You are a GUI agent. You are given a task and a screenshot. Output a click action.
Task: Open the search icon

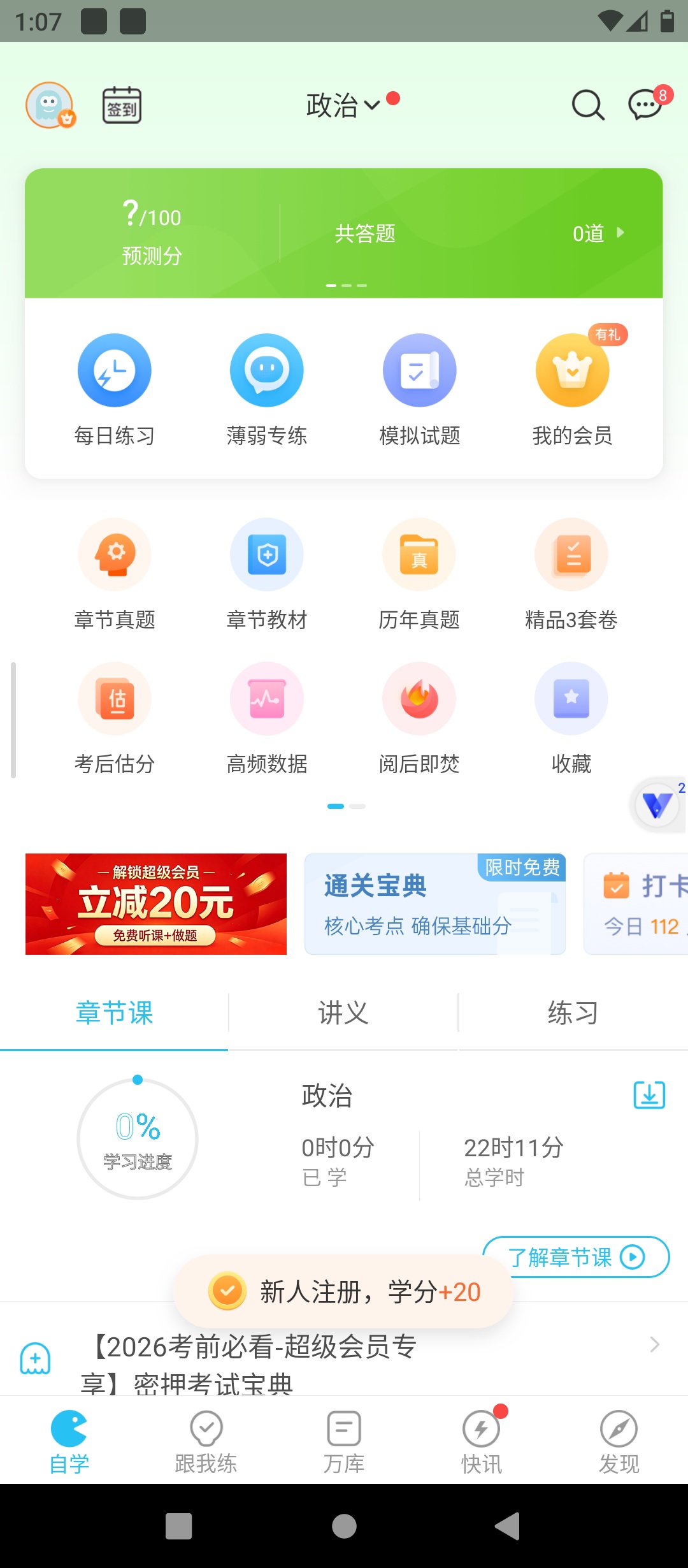[x=587, y=105]
